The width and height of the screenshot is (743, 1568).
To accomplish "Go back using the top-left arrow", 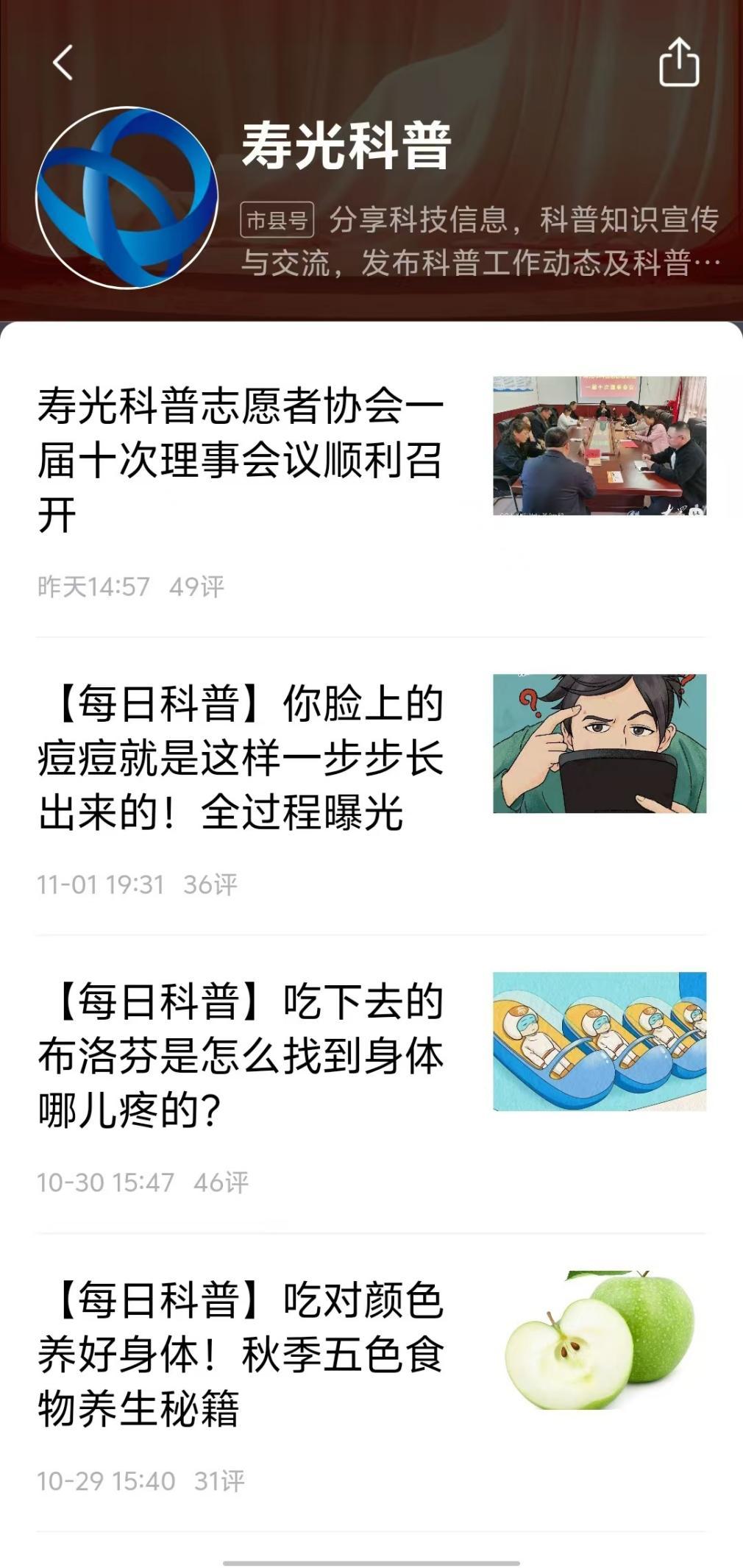I will (63, 63).
